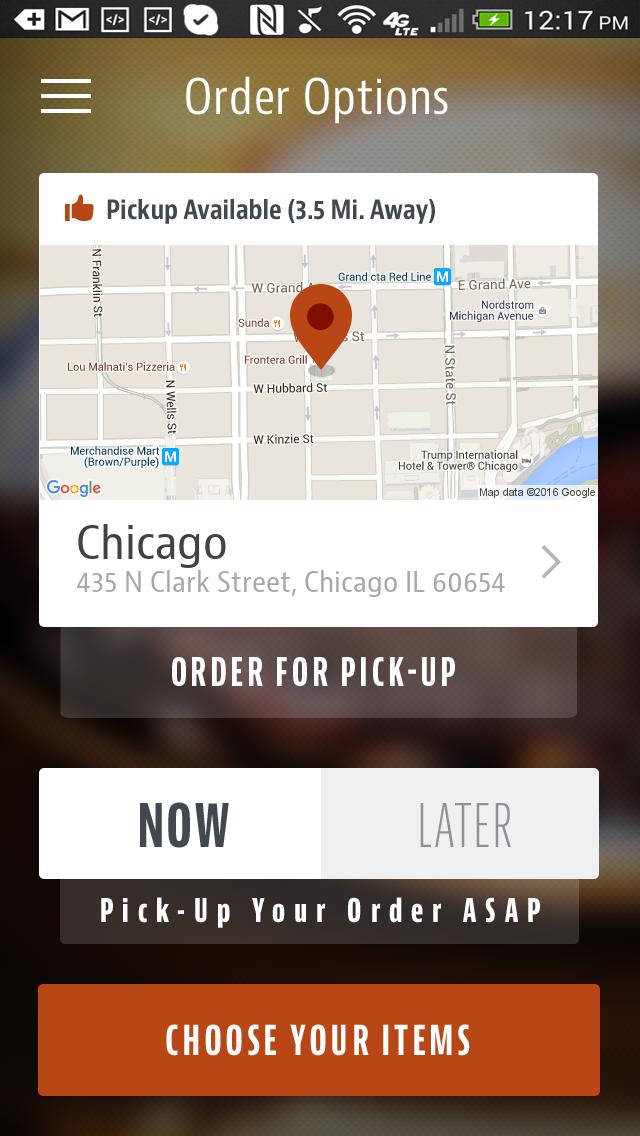
Task: Open the hamburger drawer menu
Action: click(x=66, y=96)
